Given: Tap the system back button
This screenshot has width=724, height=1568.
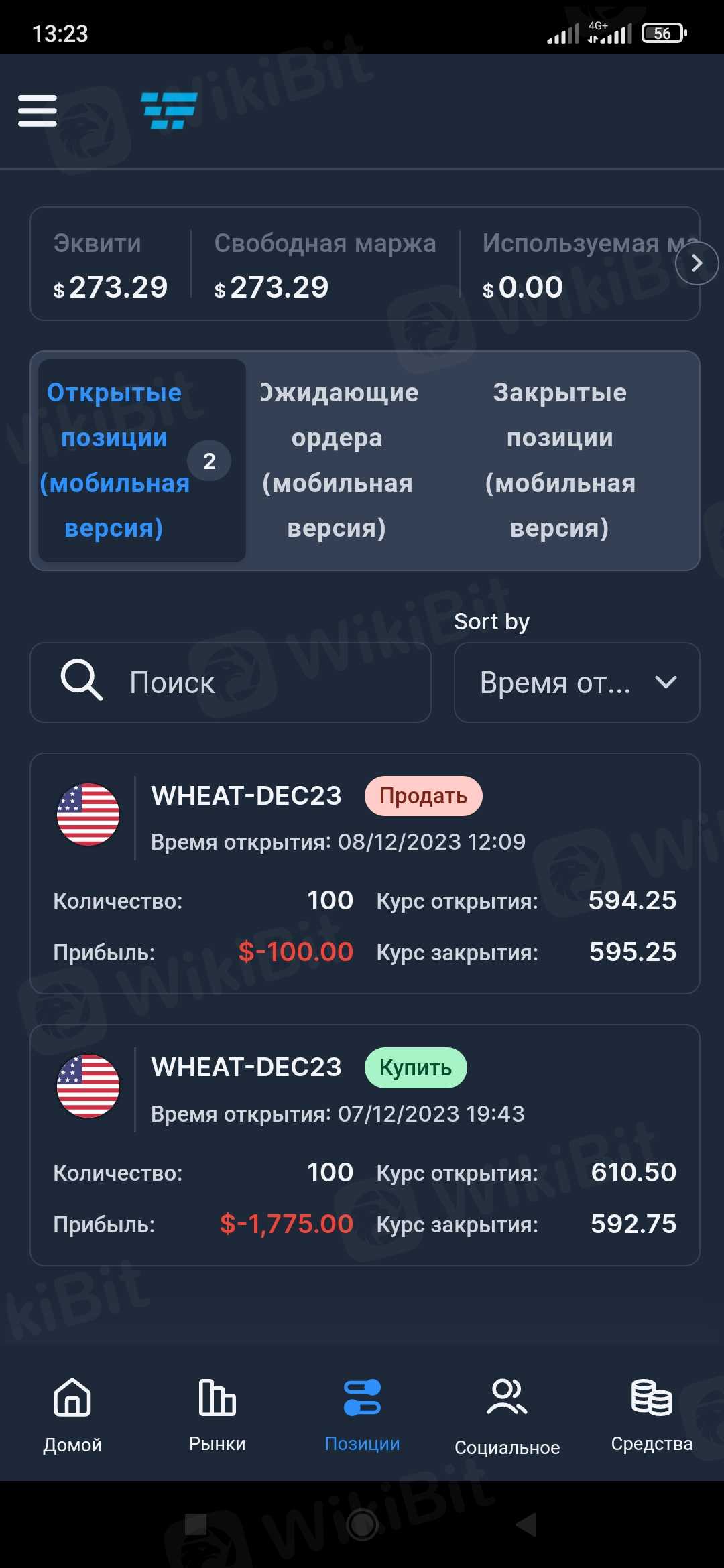Looking at the screenshot, I should pos(527,1524).
